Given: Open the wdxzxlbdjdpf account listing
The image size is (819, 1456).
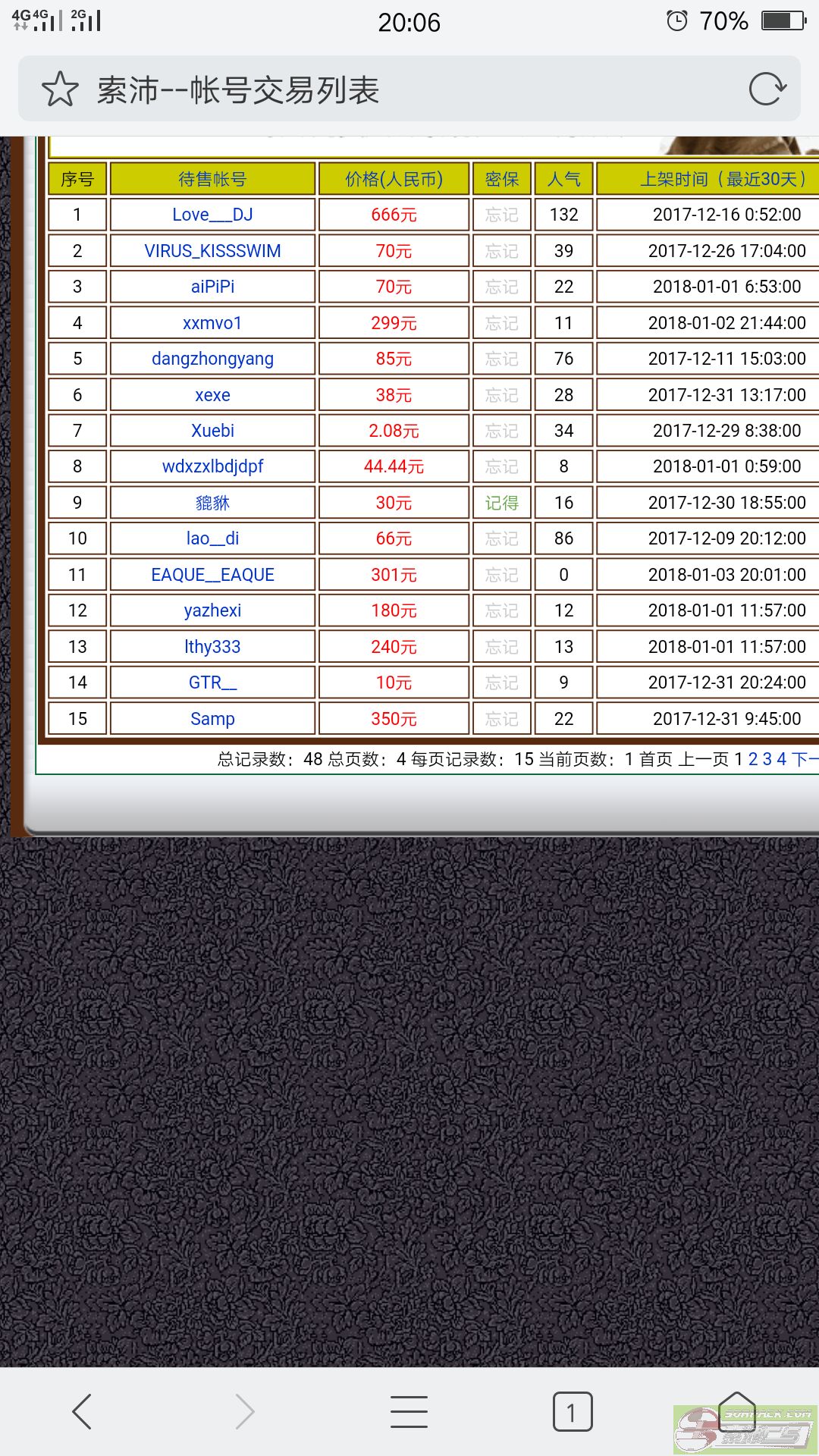Looking at the screenshot, I should [x=212, y=466].
